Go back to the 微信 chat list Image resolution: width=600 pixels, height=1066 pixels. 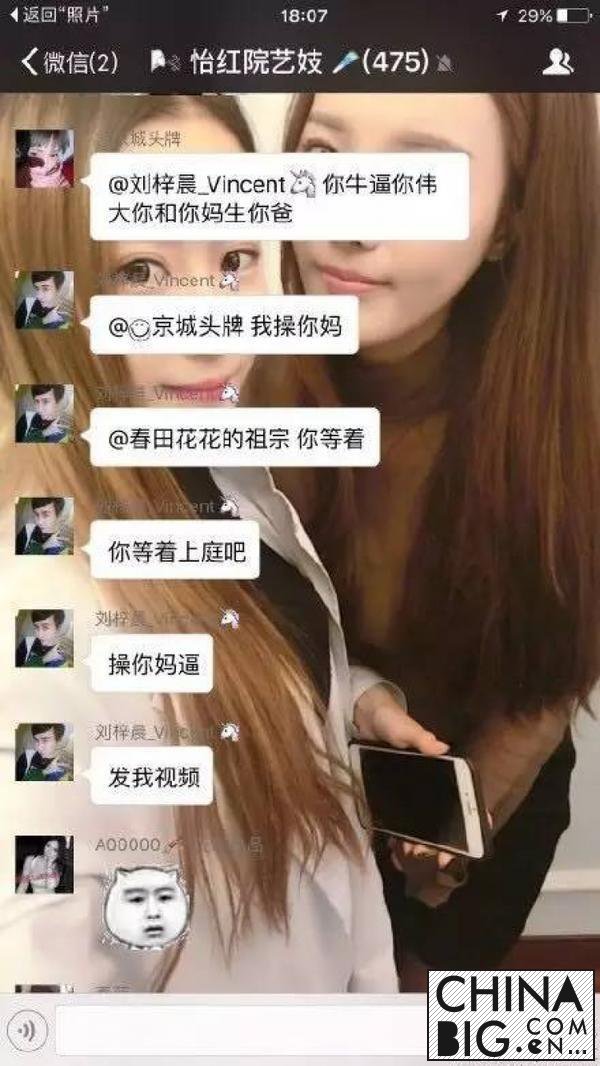[x=68, y=63]
